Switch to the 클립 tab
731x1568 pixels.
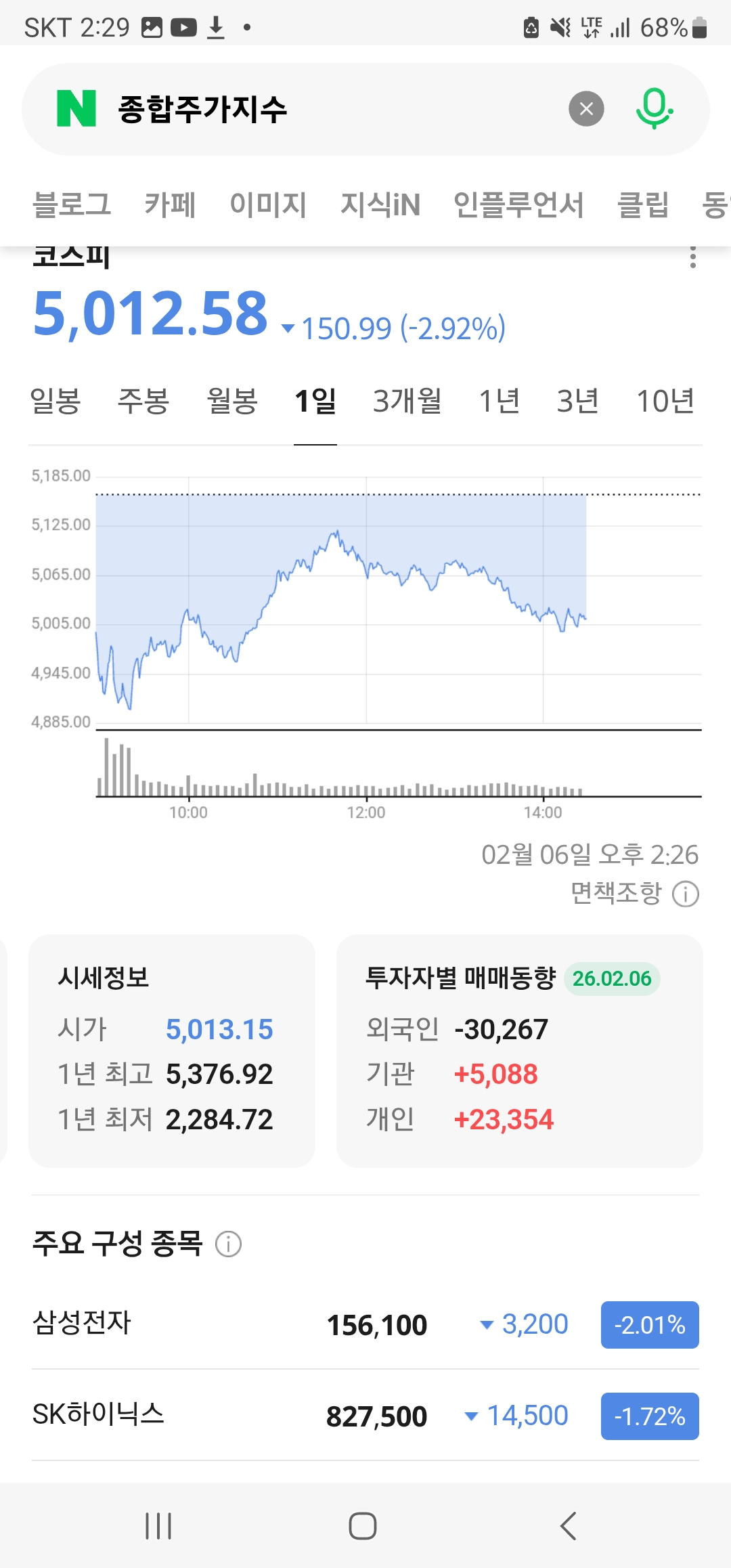pyautogui.click(x=643, y=204)
